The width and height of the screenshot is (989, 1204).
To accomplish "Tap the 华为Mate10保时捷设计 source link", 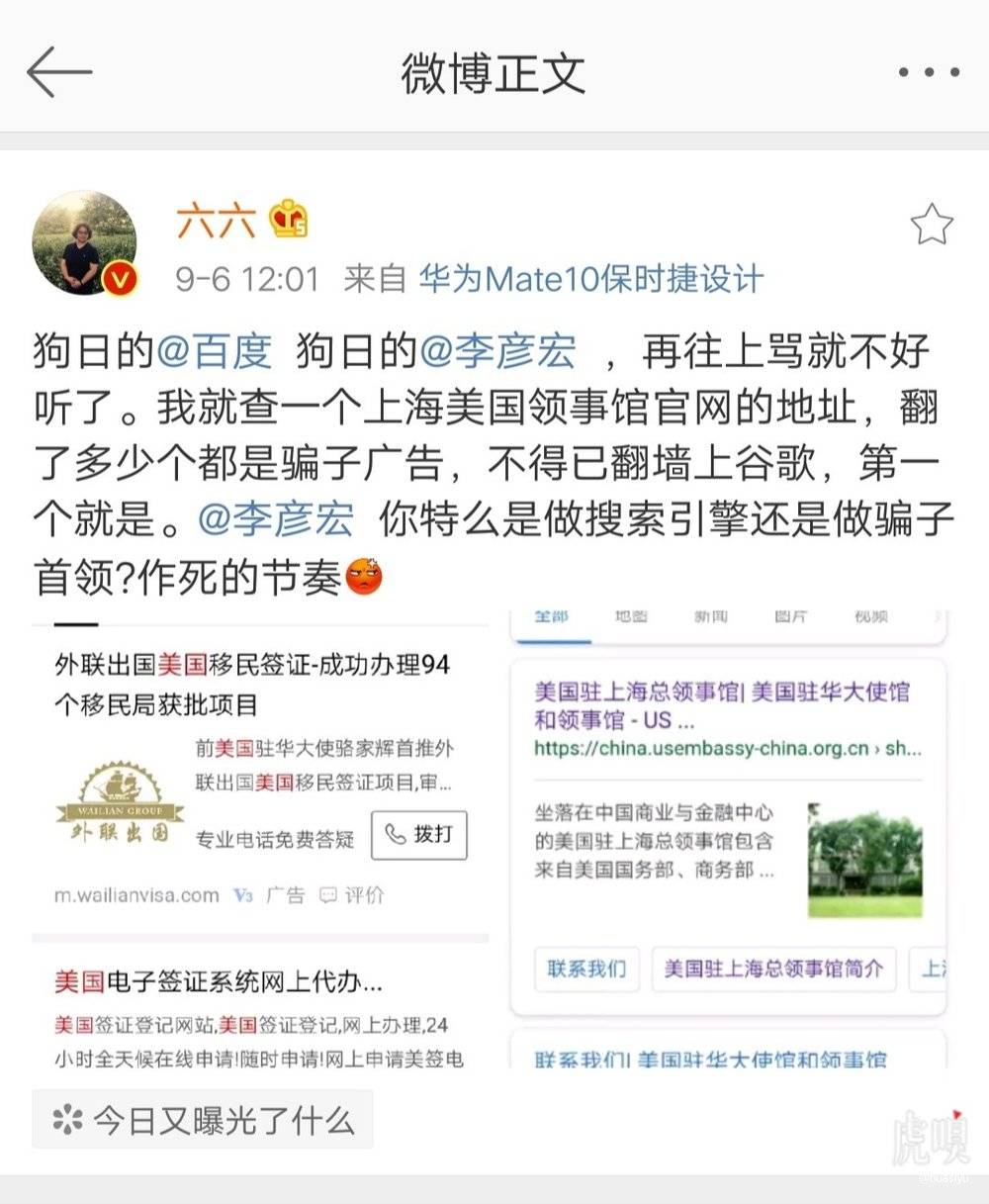I will (x=590, y=279).
